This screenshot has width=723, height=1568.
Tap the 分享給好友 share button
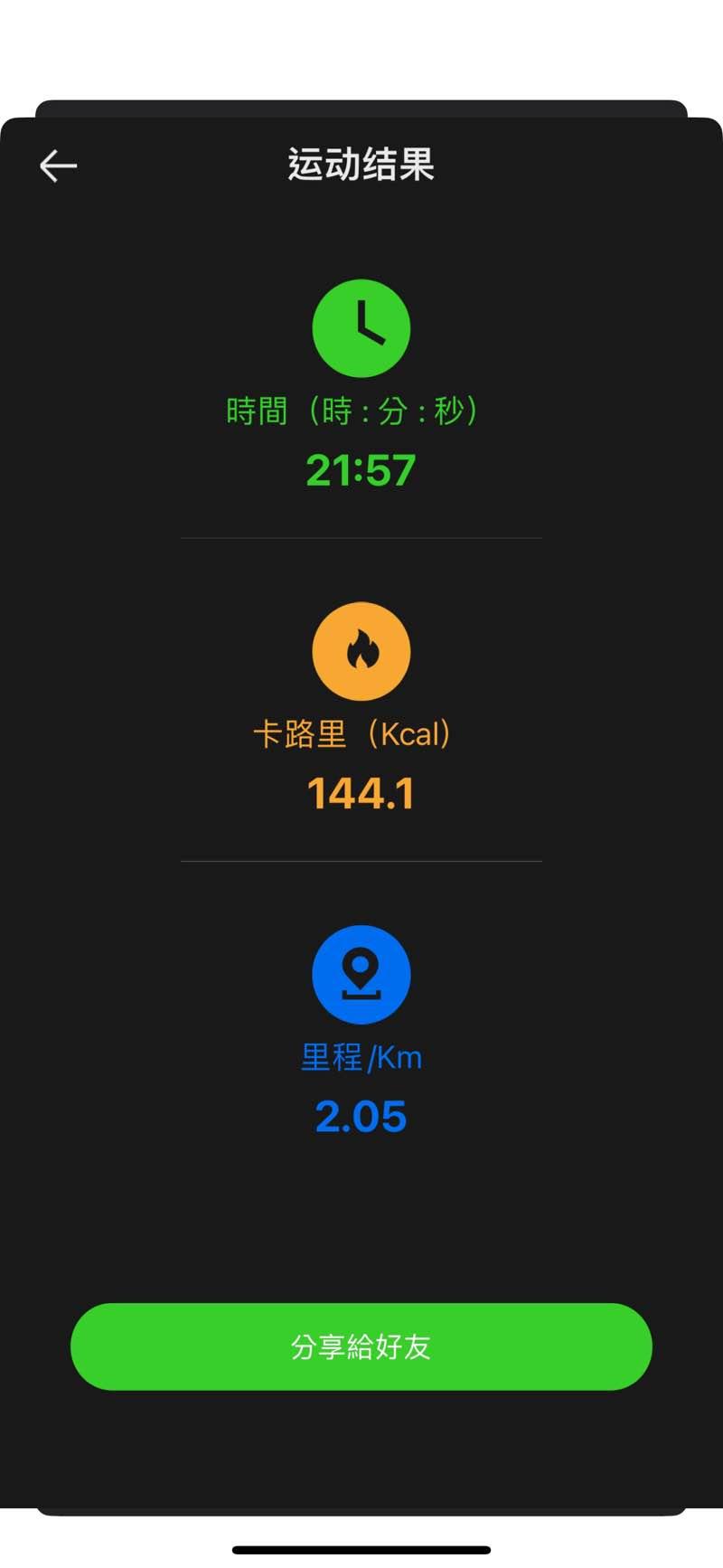pos(361,1346)
